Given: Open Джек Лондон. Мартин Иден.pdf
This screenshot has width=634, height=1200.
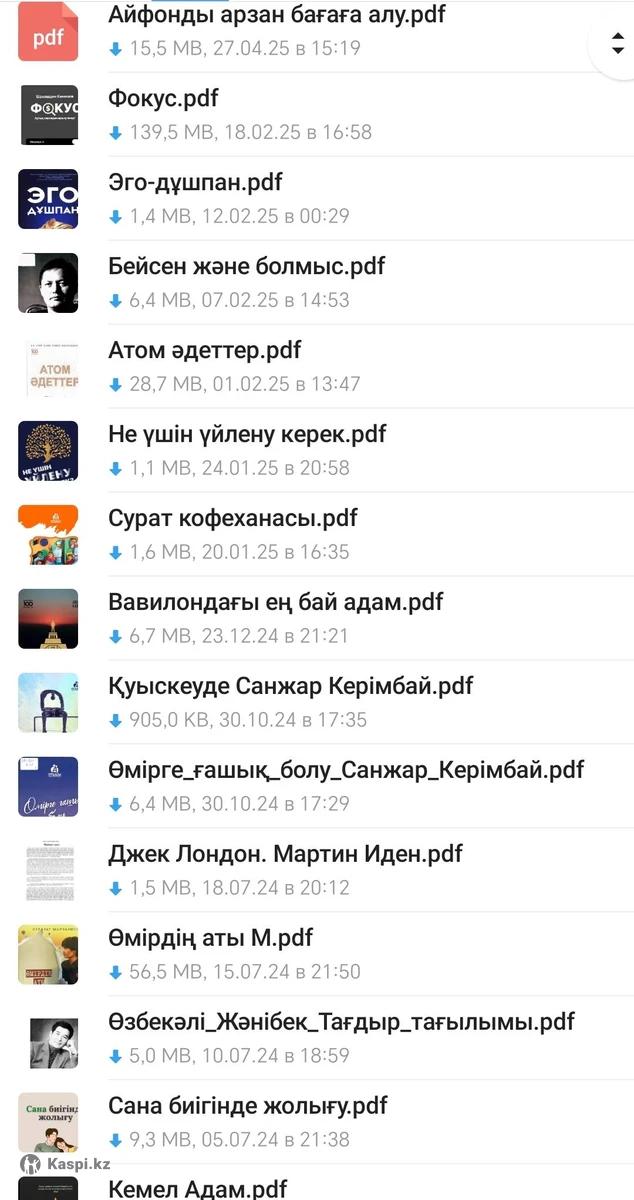Looking at the screenshot, I should (x=285, y=855).
